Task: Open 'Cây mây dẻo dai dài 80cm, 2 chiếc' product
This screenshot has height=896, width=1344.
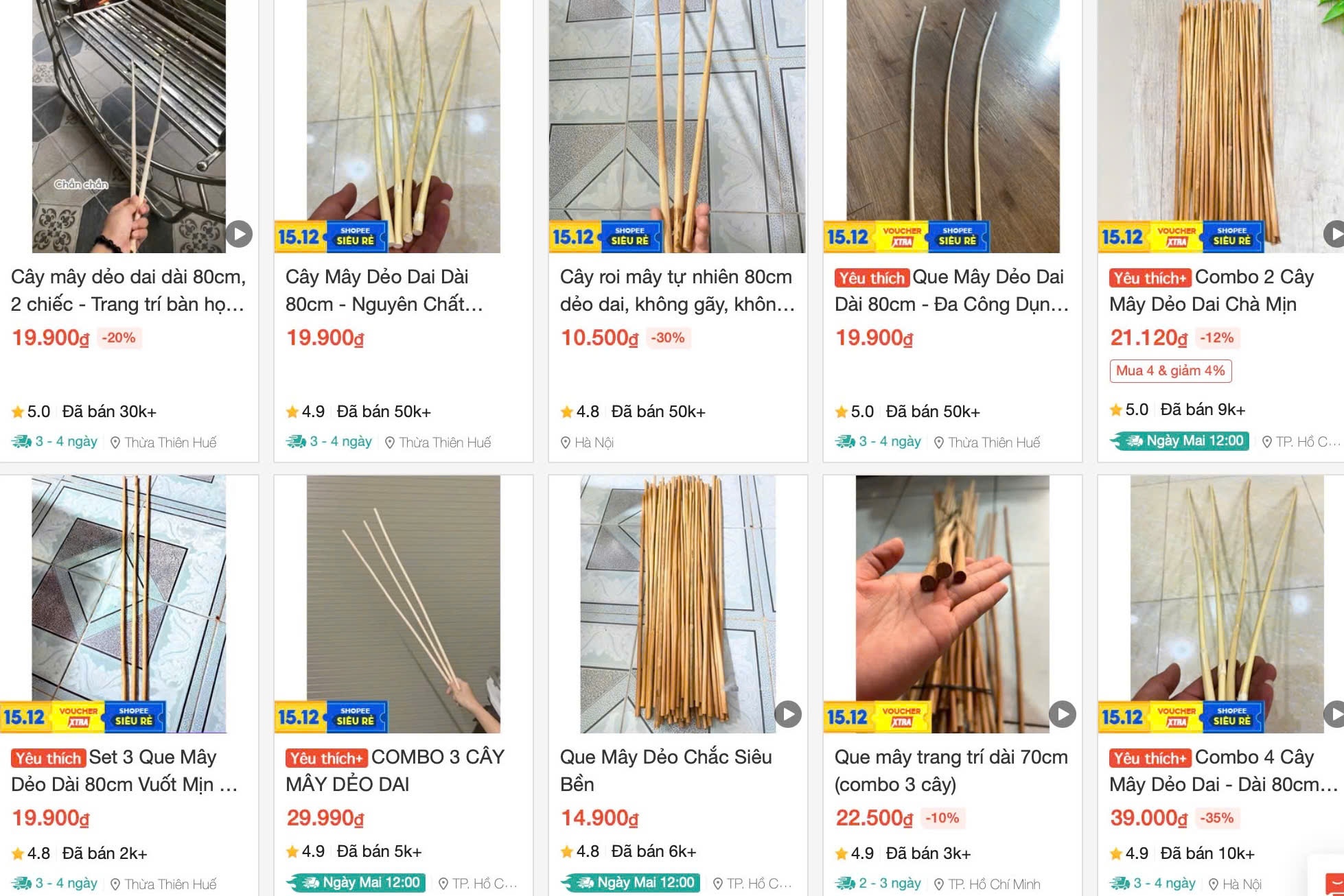Action: point(128,290)
